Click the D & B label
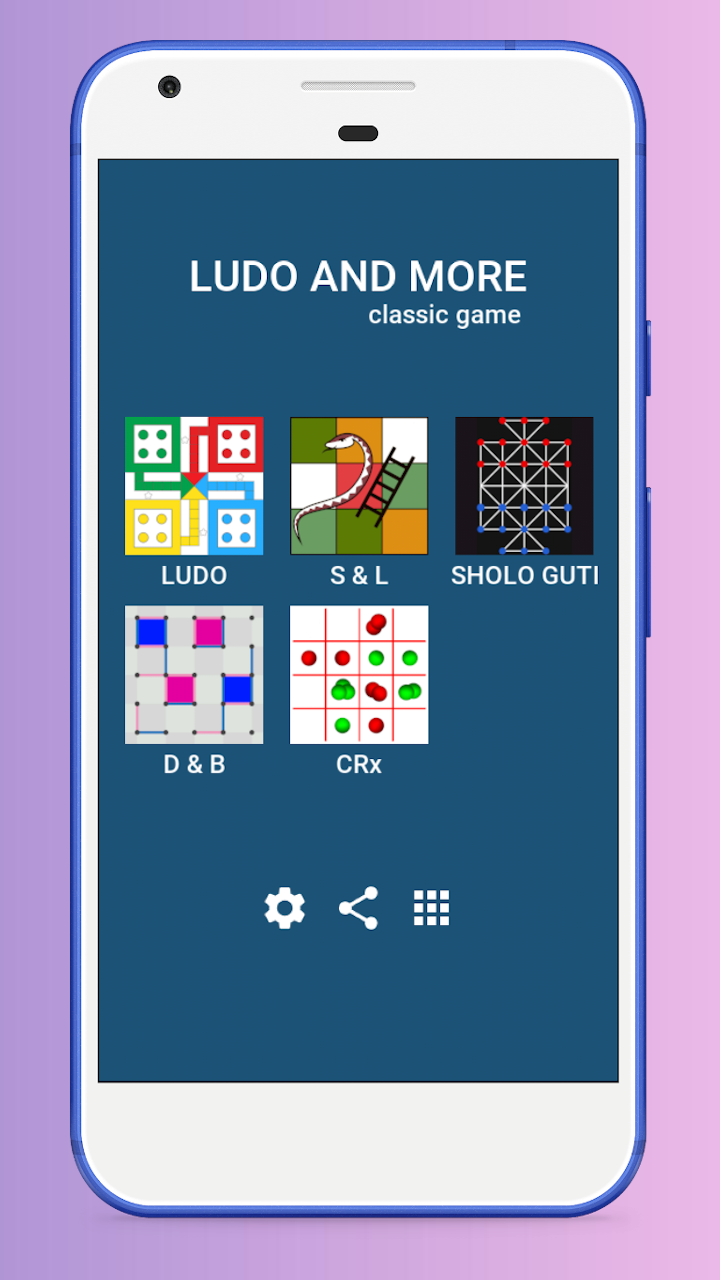Screen dimensions: 720x1280 coord(193,764)
